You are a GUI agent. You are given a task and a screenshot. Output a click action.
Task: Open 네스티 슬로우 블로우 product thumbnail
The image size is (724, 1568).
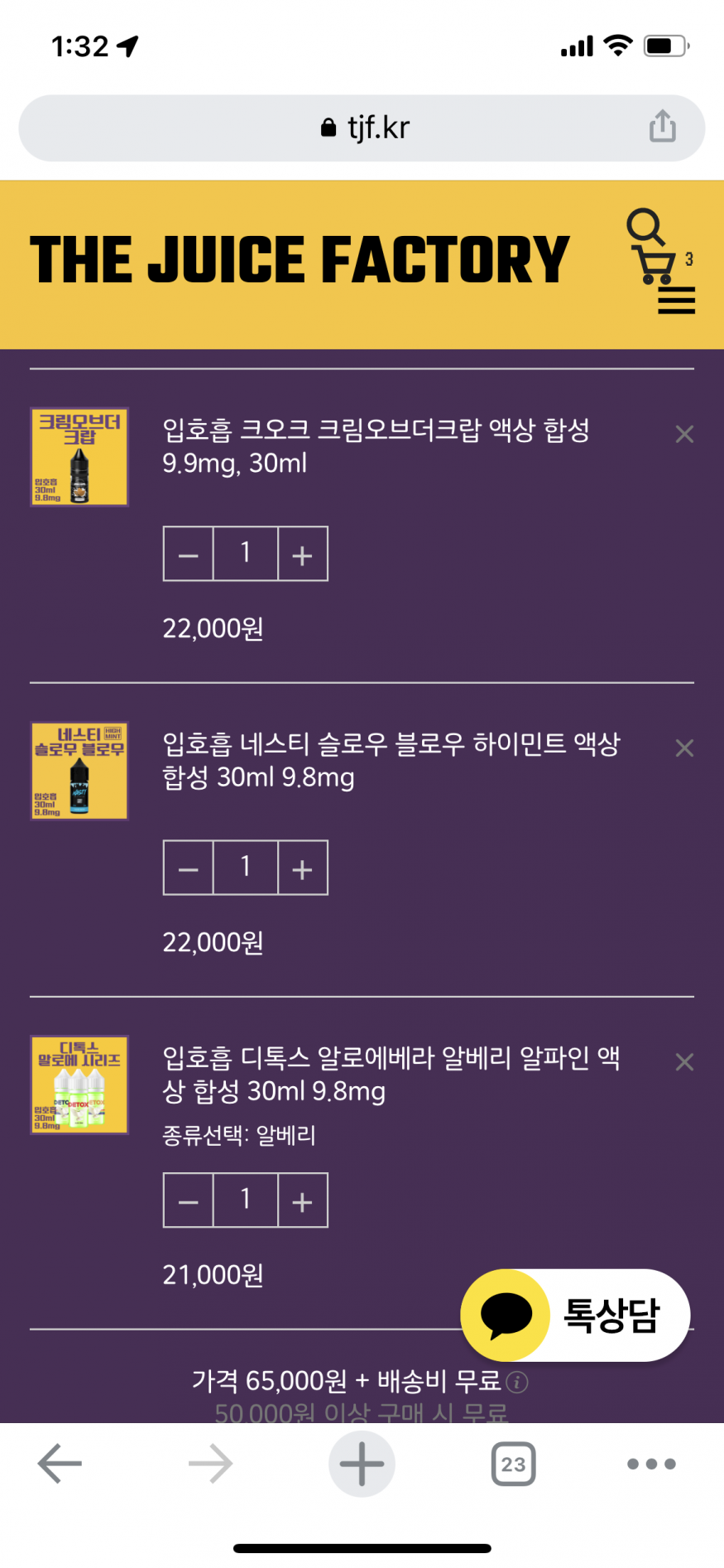79,771
